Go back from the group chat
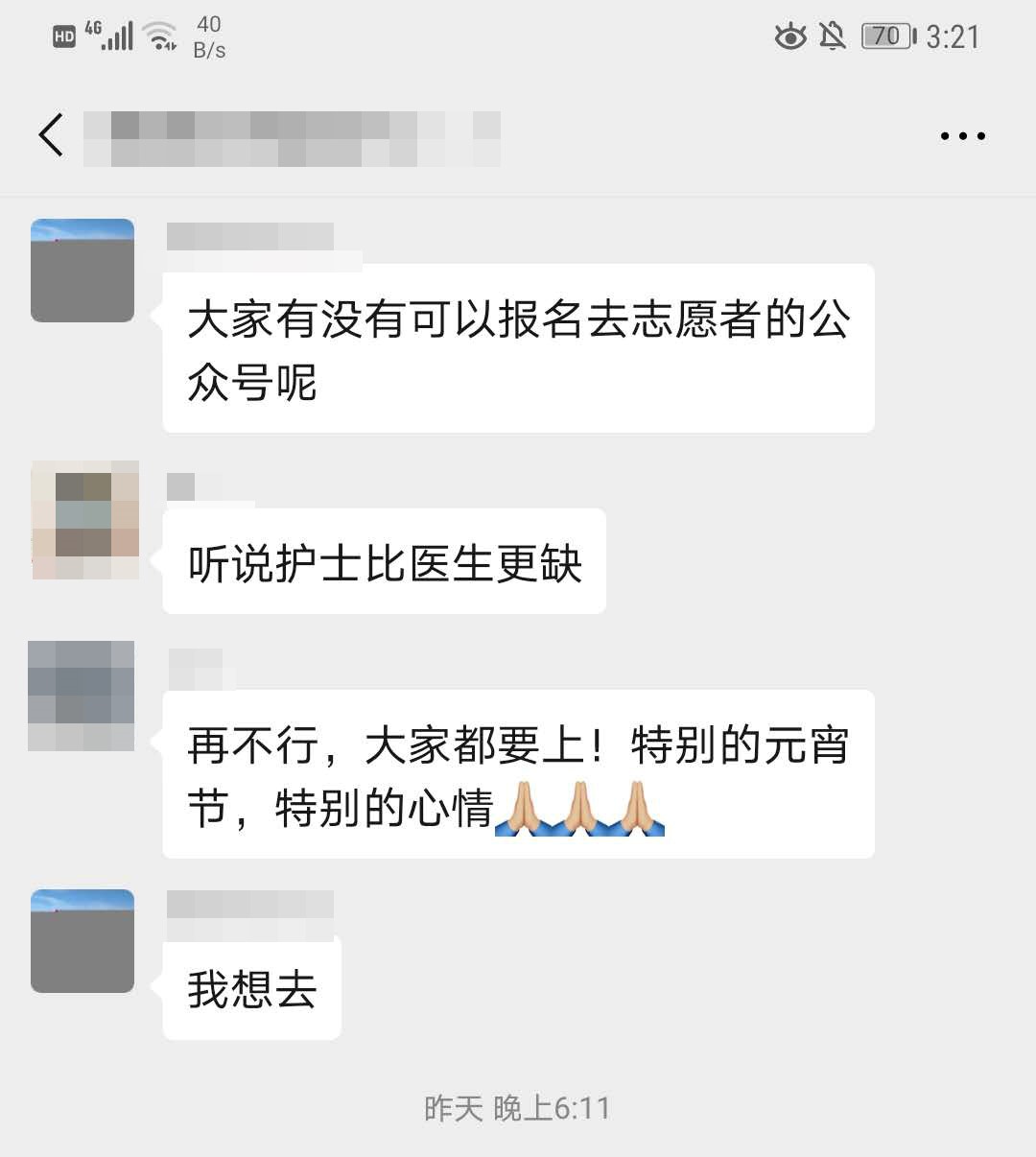The image size is (1036, 1157). [x=51, y=135]
